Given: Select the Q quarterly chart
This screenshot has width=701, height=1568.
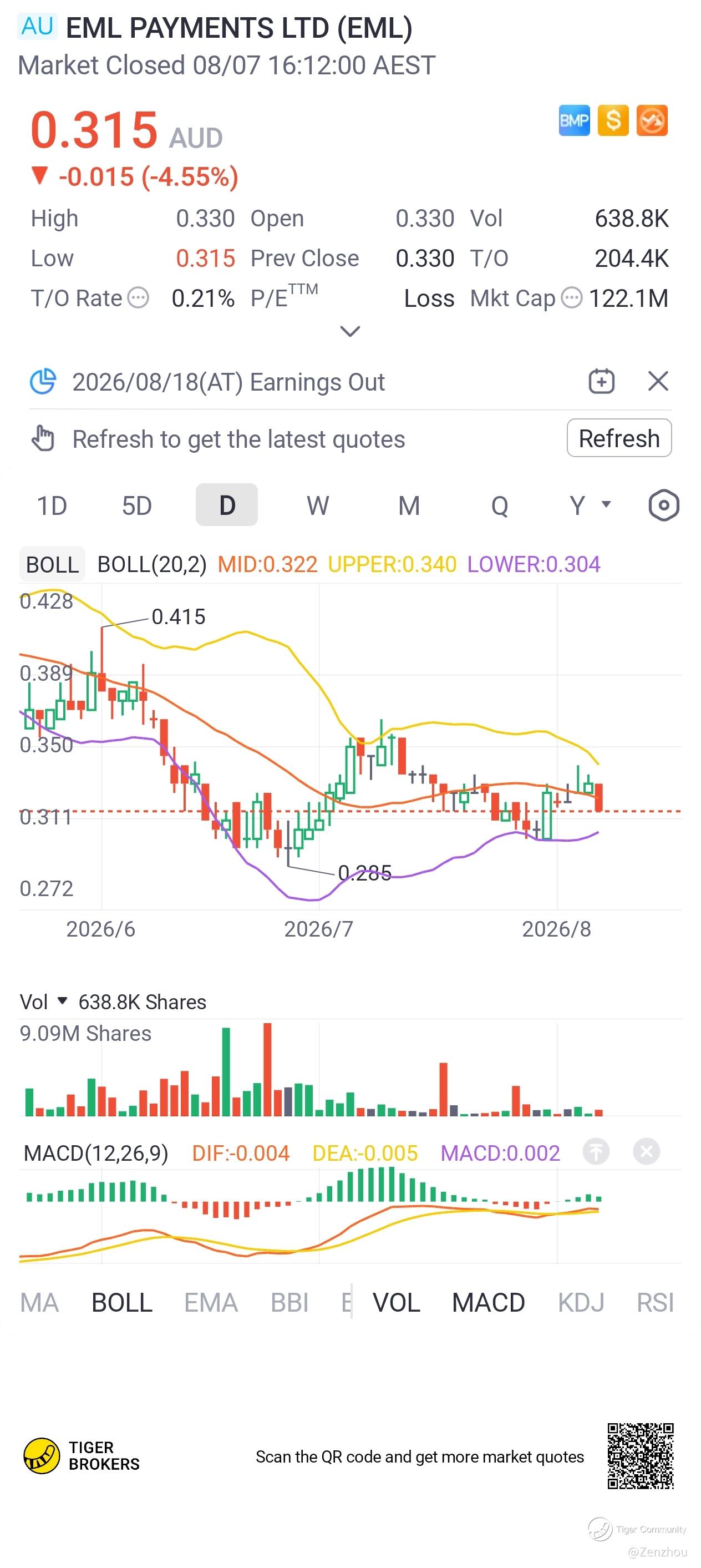Looking at the screenshot, I should 500,505.
